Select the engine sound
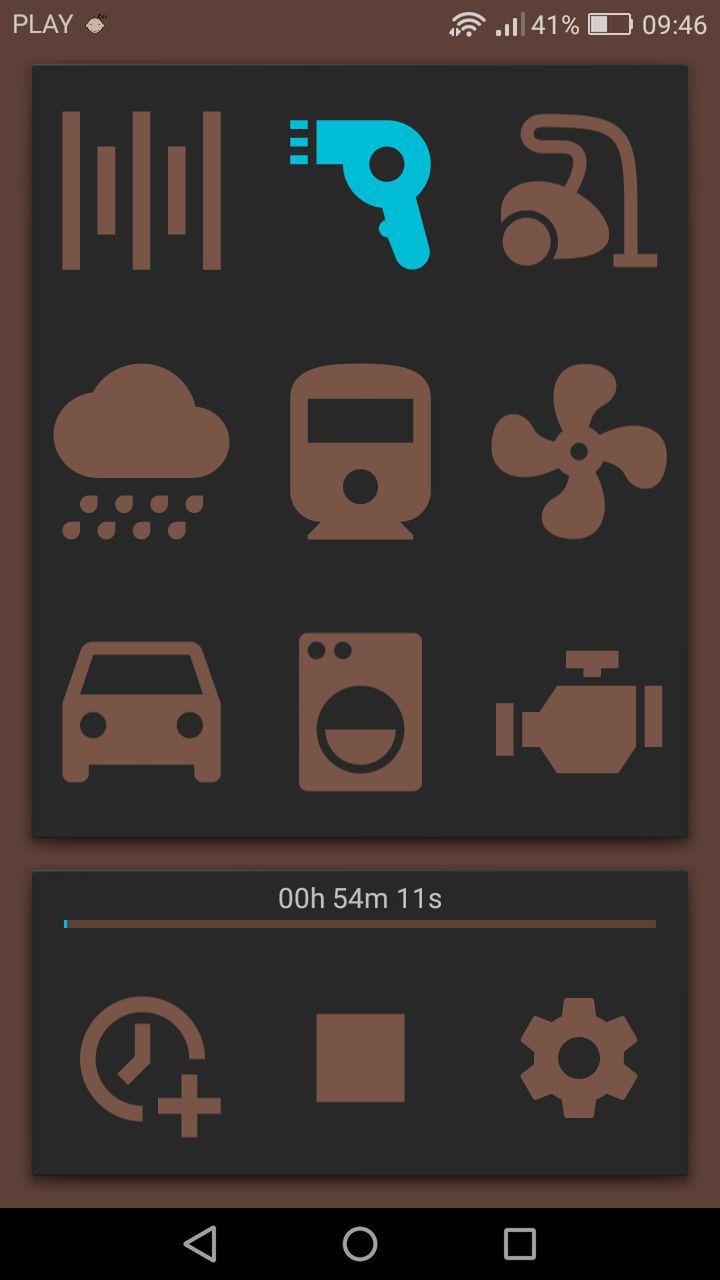 579,712
